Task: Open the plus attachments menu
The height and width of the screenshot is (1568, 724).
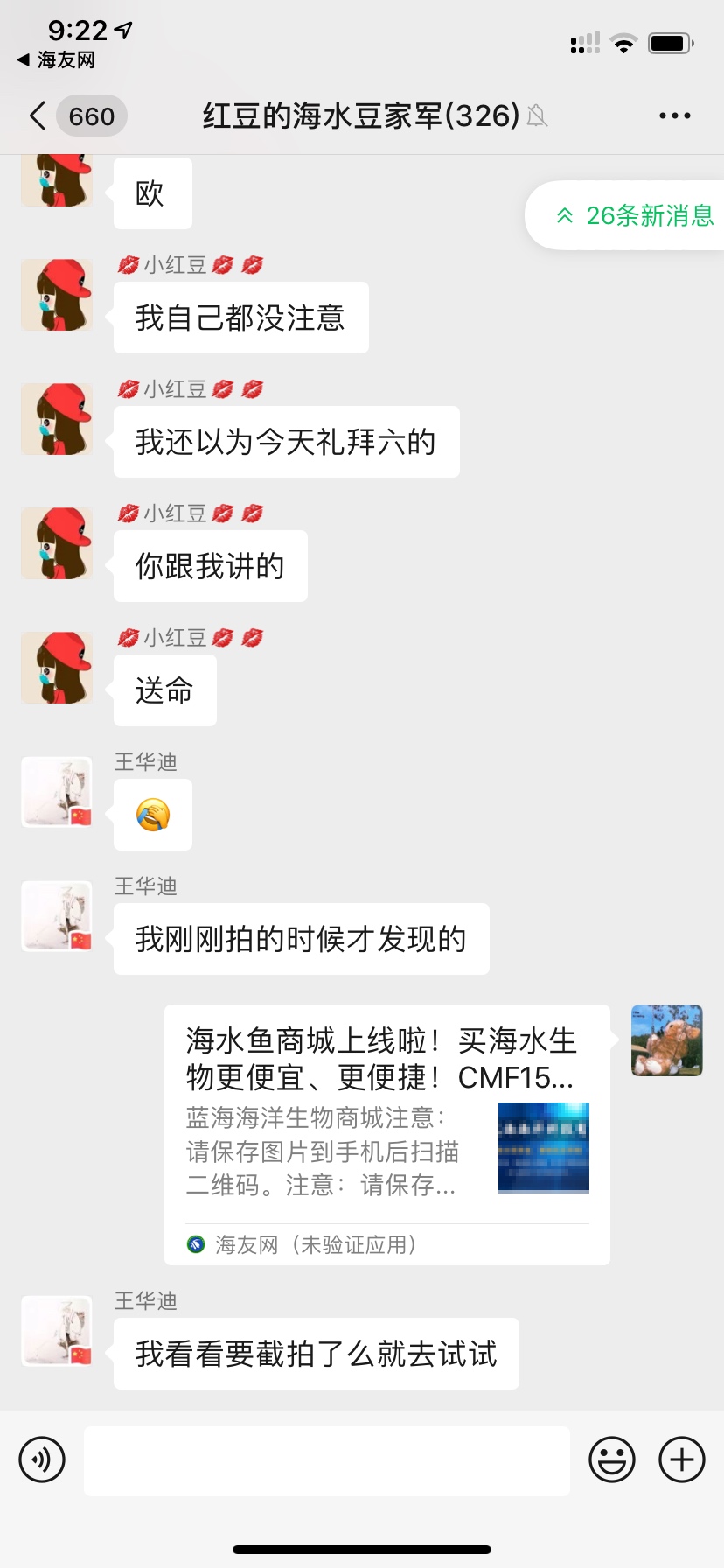Action: (x=681, y=1459)
